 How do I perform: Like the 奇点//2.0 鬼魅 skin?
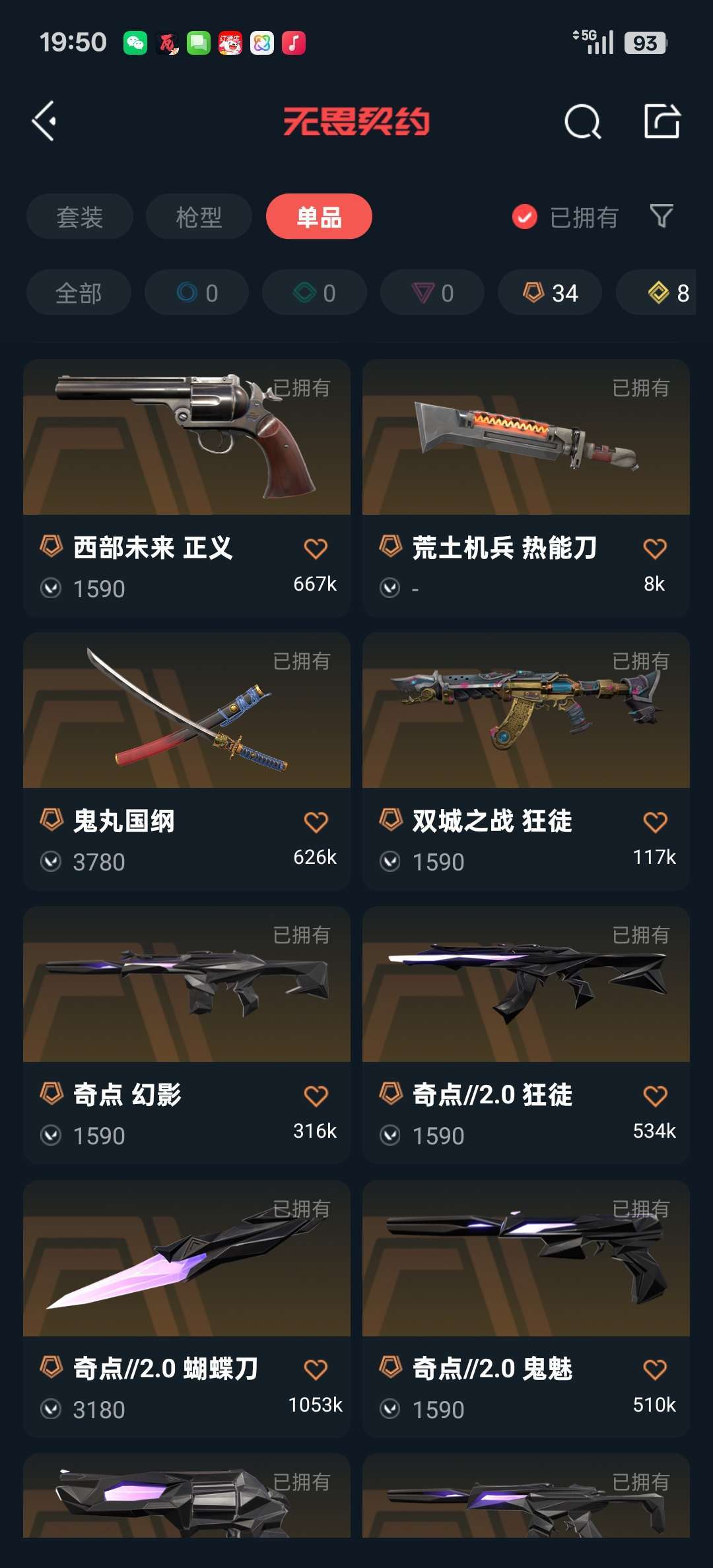pyautogui.click(x=655, y=1370)
